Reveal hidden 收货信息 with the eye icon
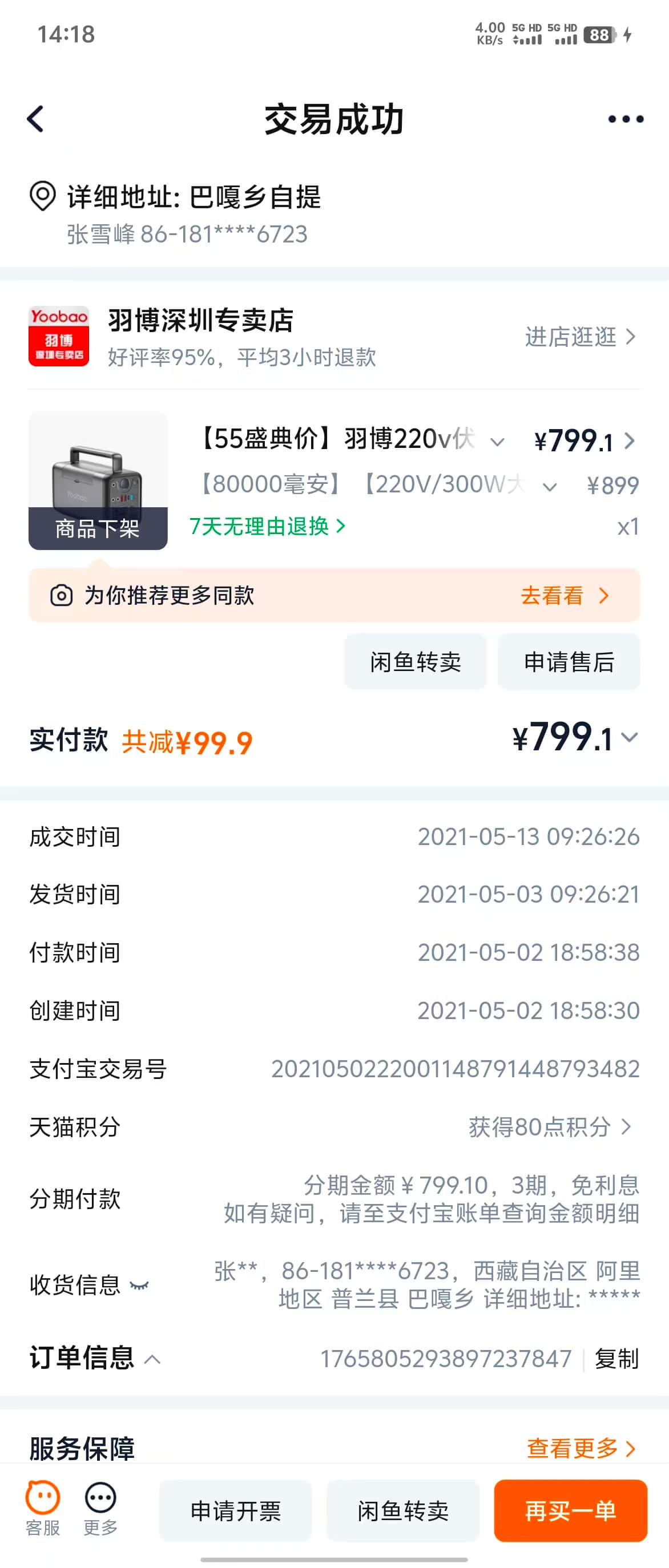The height and width of the screenshot is (1568, 669). [x=139, y=1285]
